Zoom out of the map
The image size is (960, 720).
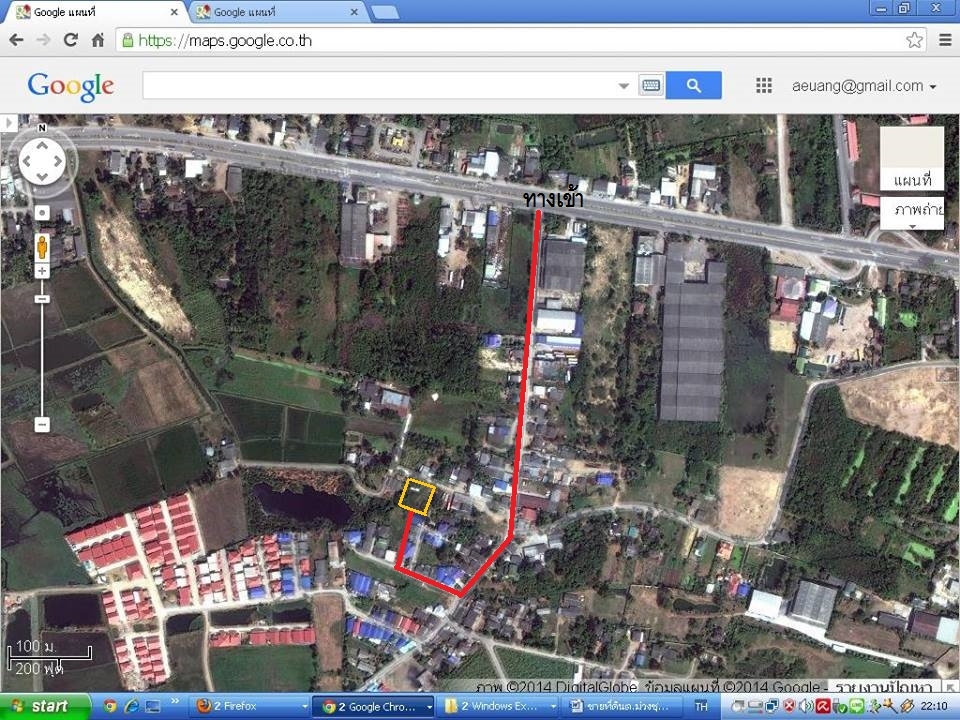(x=42, y=424)
